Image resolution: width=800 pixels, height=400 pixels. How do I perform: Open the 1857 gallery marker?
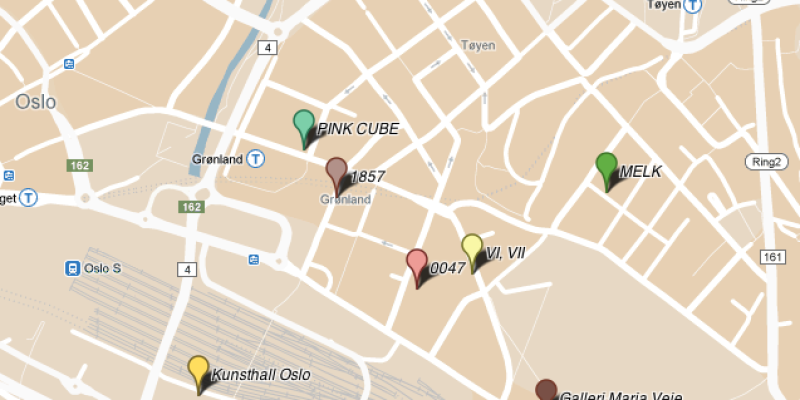tap(337, 171)
